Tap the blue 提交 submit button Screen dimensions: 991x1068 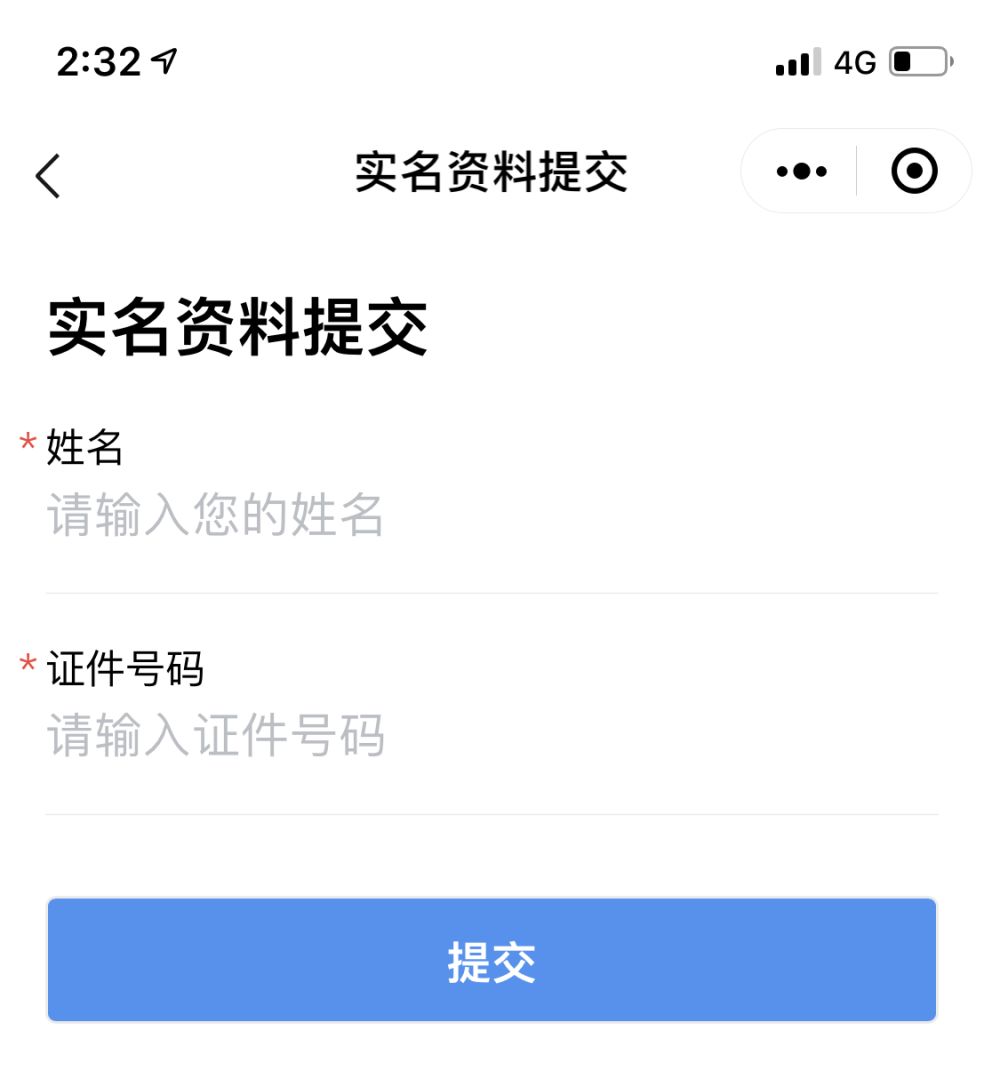491,960
